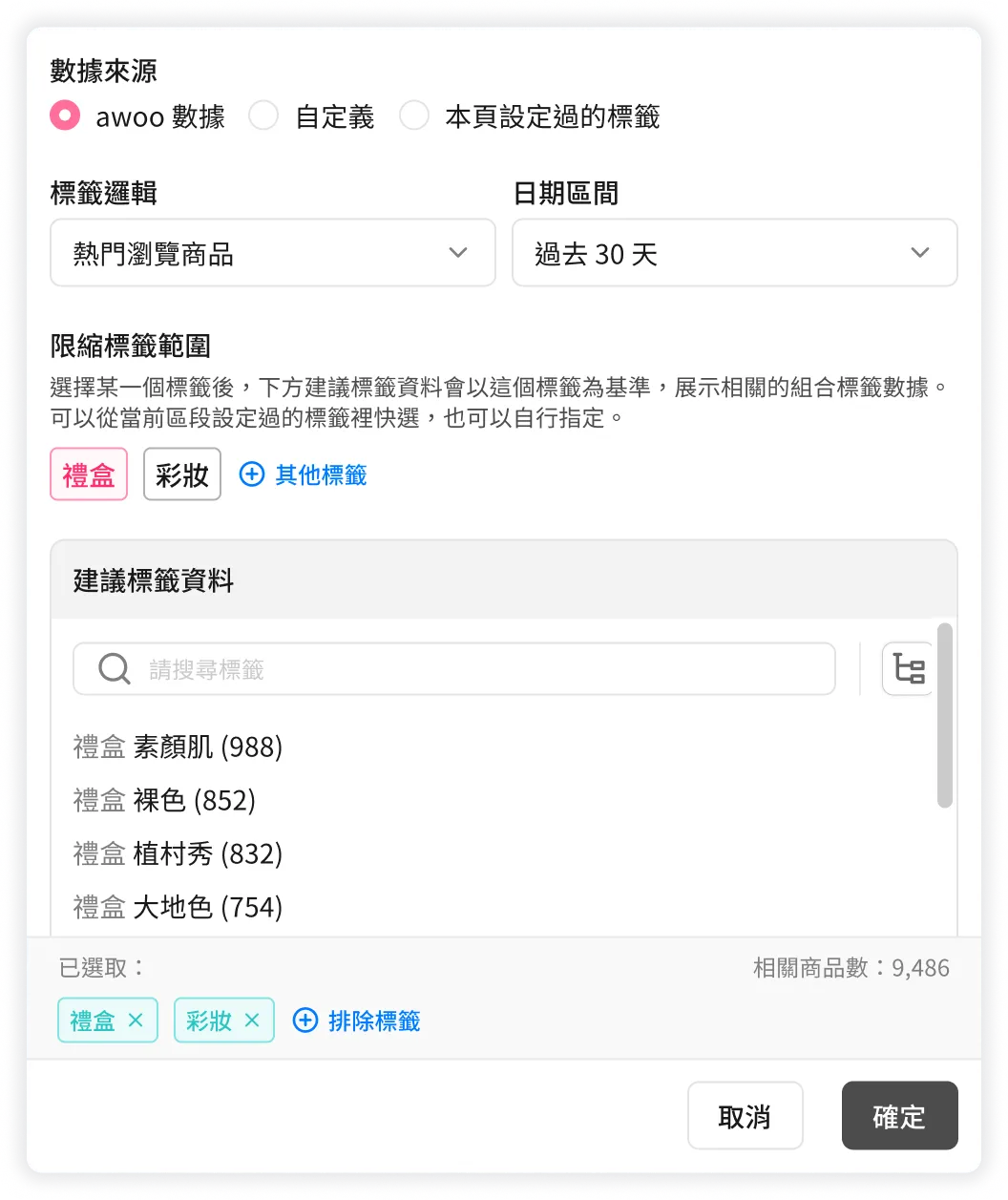Switch to the tree view icon
1008x1200 pixels.
pyautogui.click(x=908, y=669)
